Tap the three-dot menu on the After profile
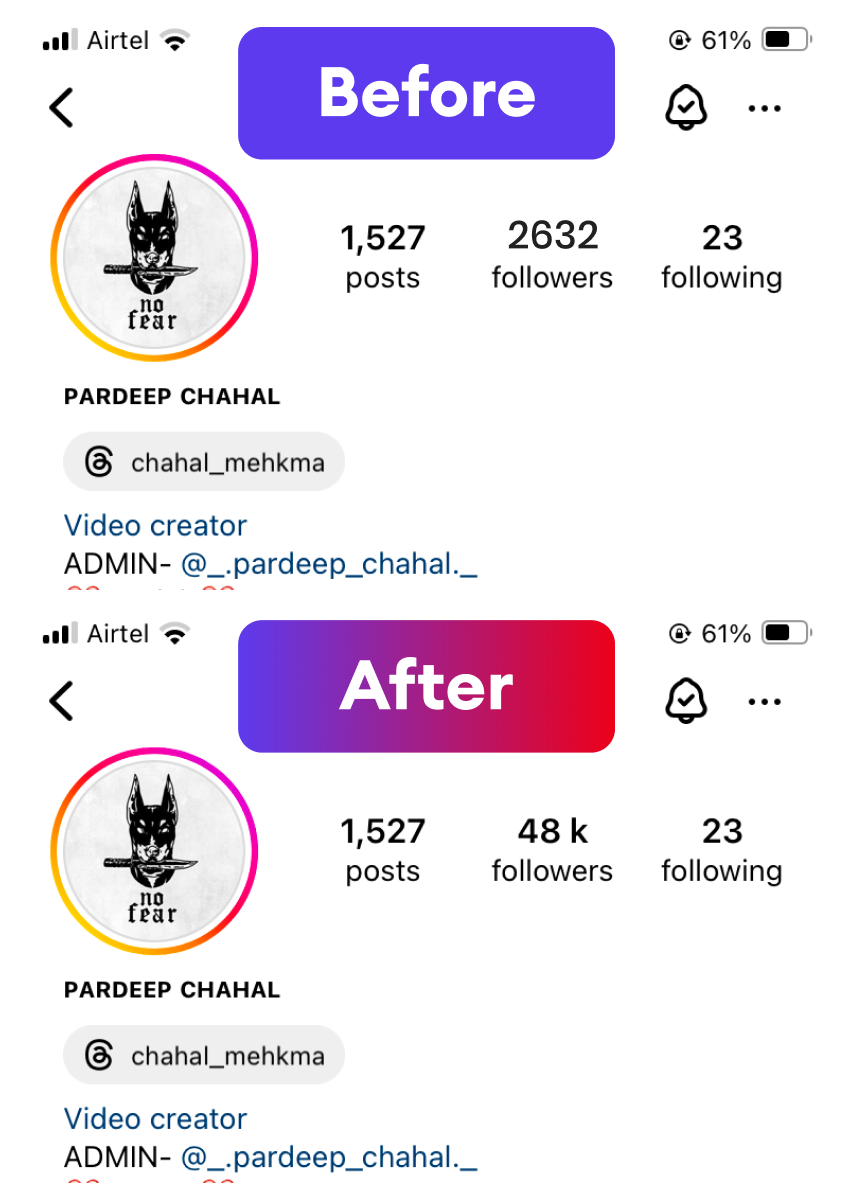The width and height of the screenshot is (854, 1183). 765,700
